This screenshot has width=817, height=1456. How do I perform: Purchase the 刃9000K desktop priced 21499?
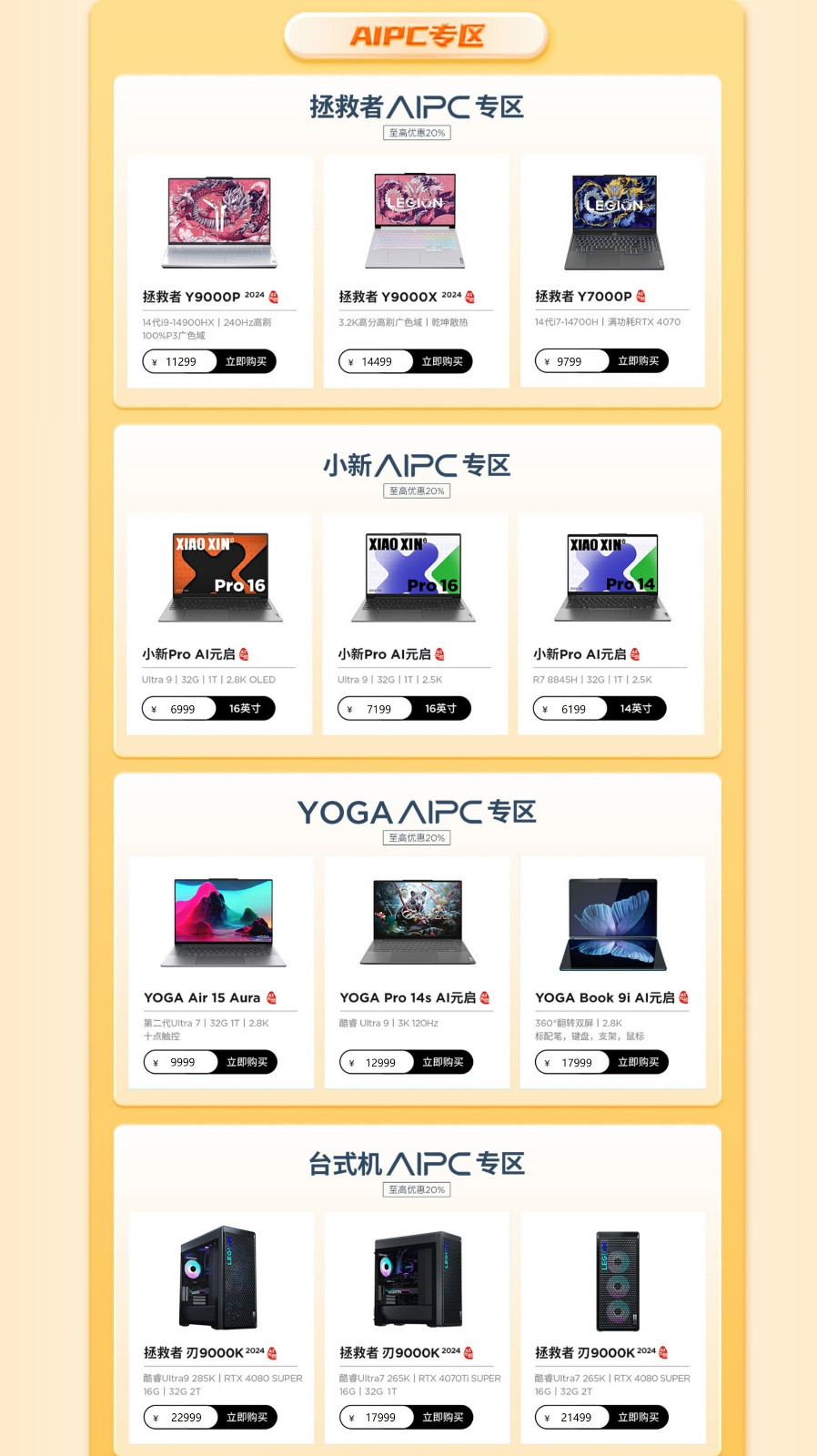(638, 1417)
